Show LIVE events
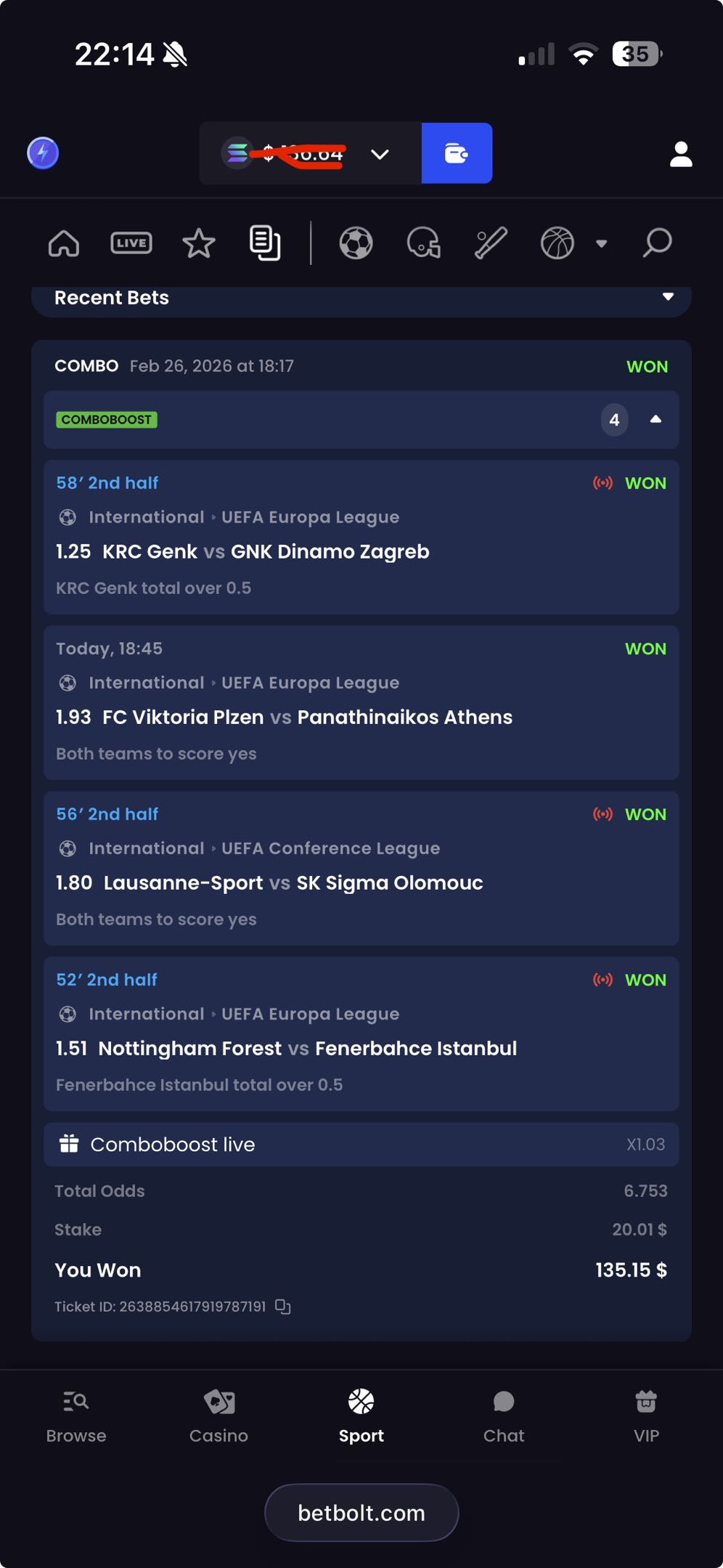The height and width of the screenshot is (1568, 723). [131, 243]
